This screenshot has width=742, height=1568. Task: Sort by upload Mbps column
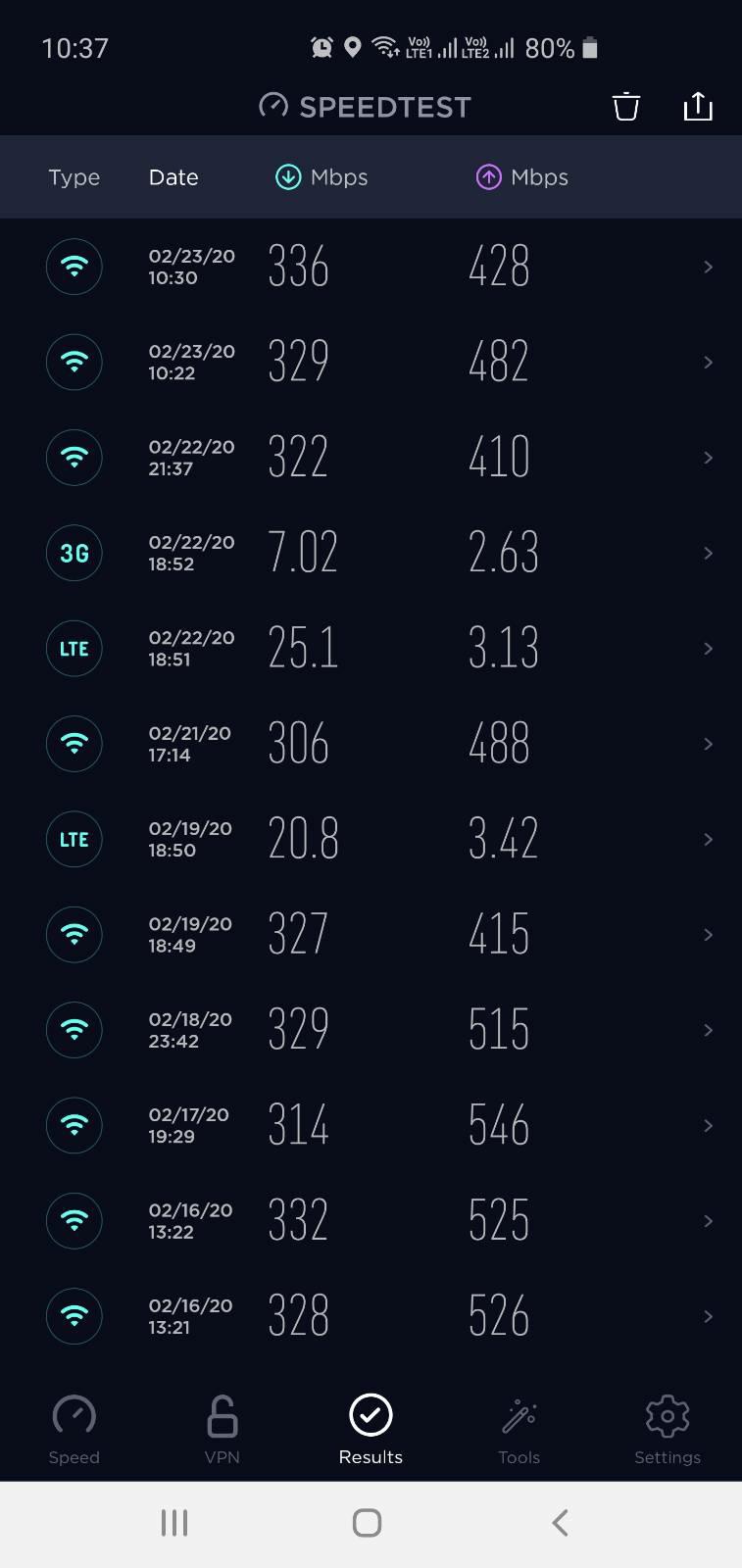521,177
